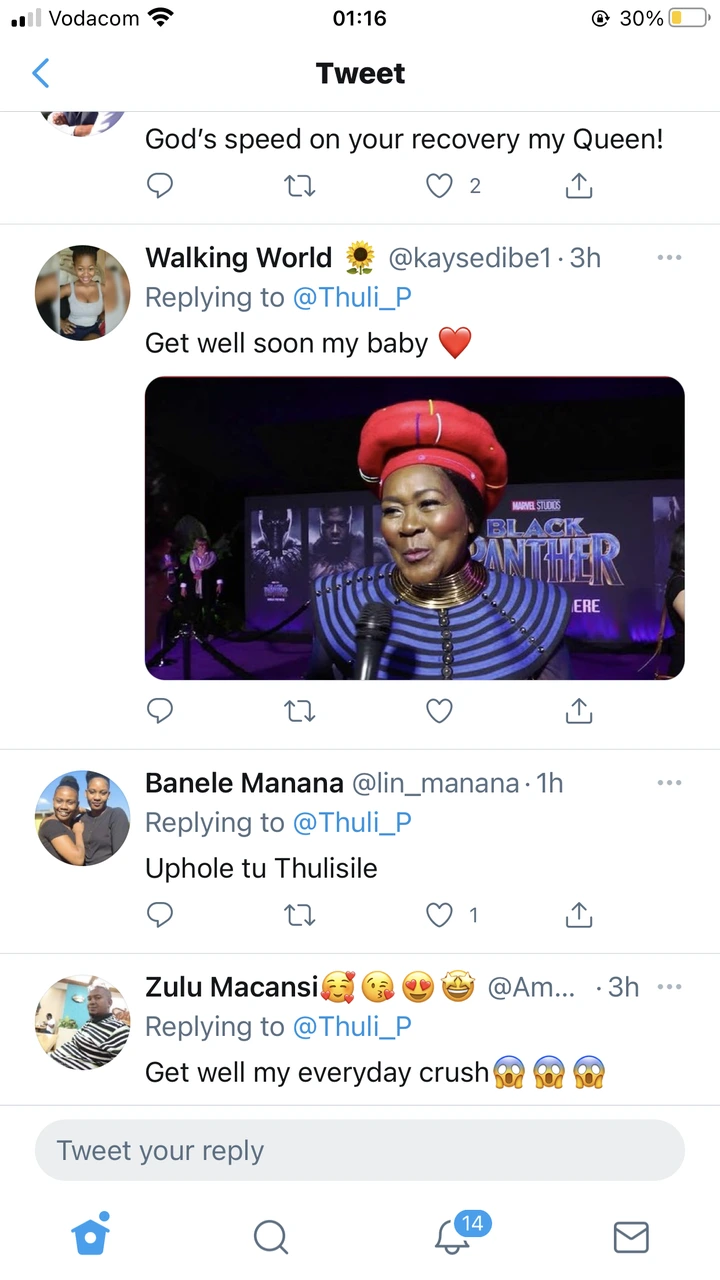Retweet Walking World's reply
The image size is (720, 1280).
tap(300, 711)
